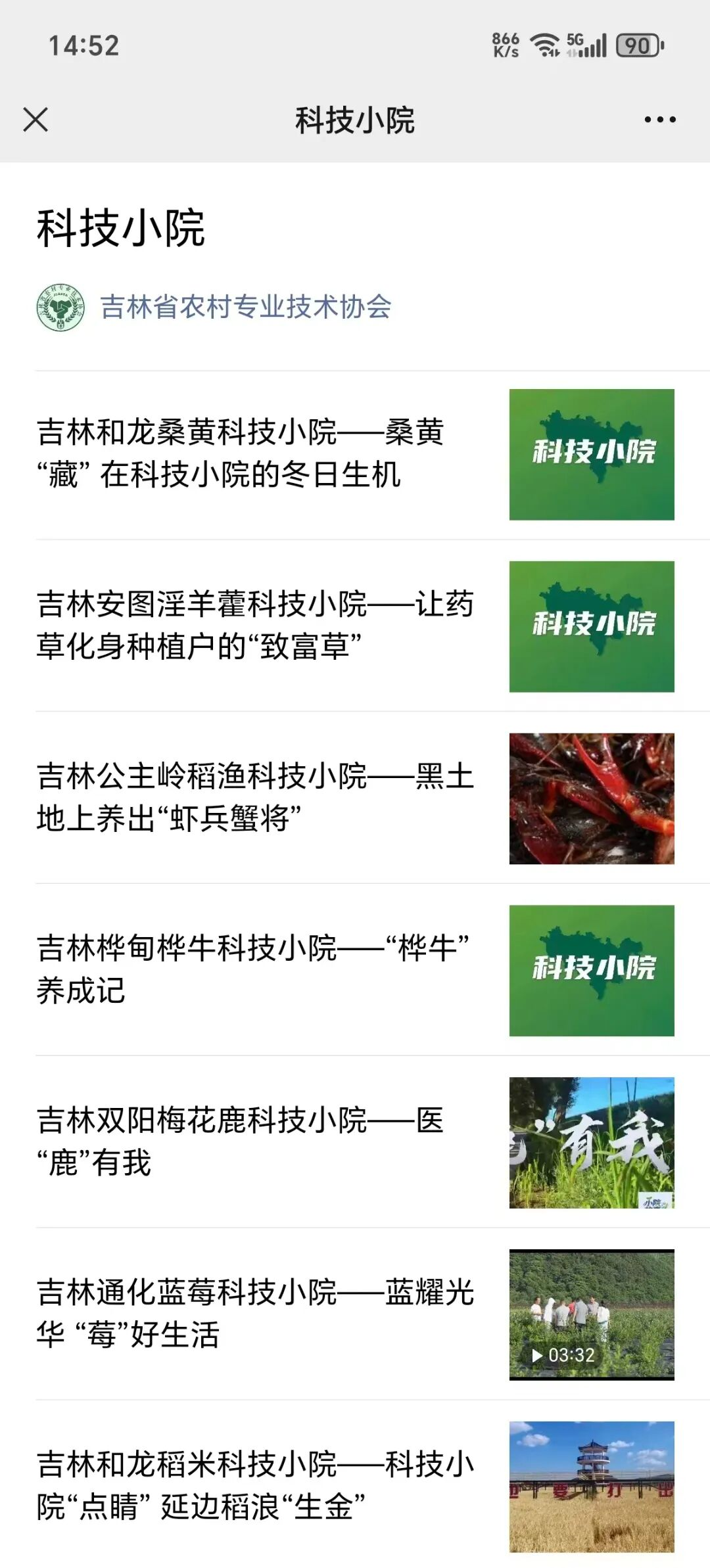Close the 科技小院 page
The width and height of the screenshot is (710, 1568).
coord(35,120)
